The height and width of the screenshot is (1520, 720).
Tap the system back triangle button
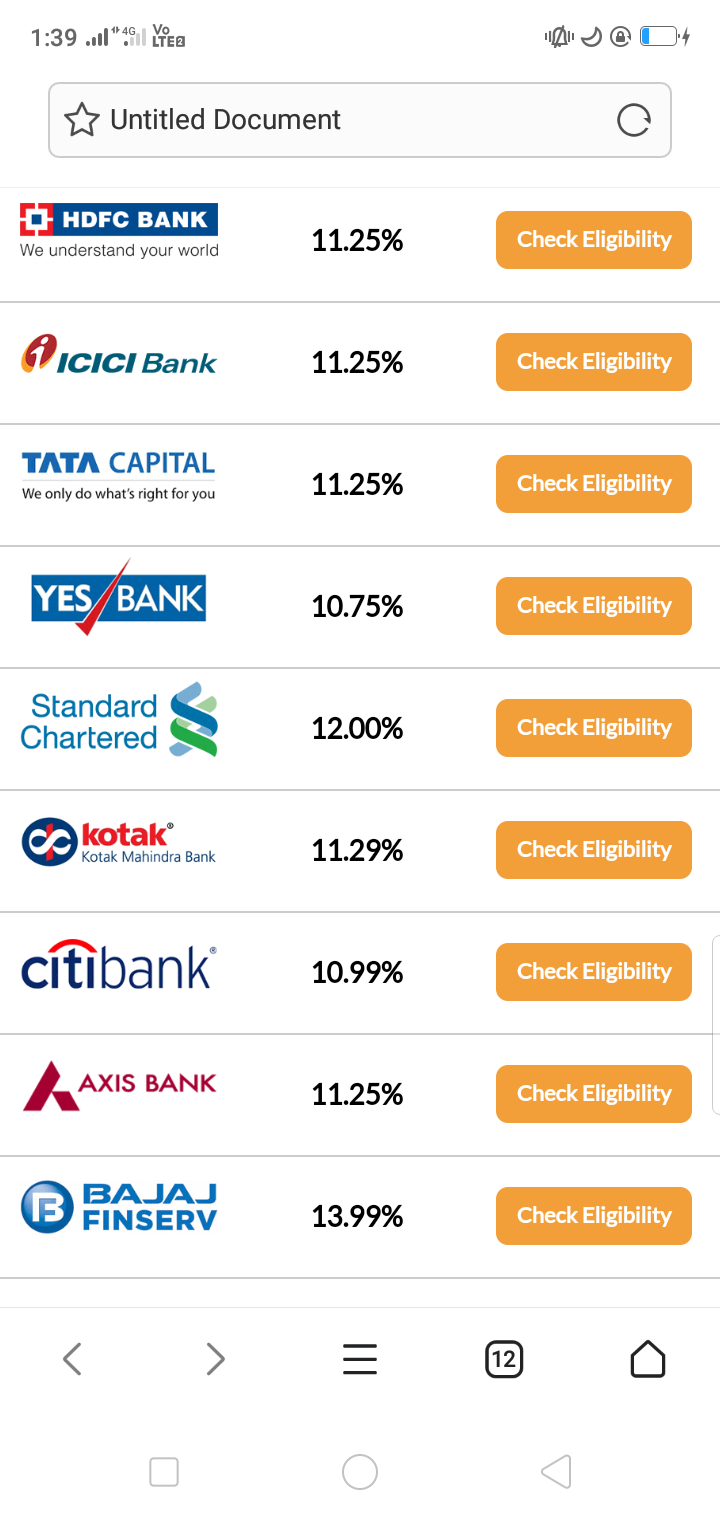556,1471
